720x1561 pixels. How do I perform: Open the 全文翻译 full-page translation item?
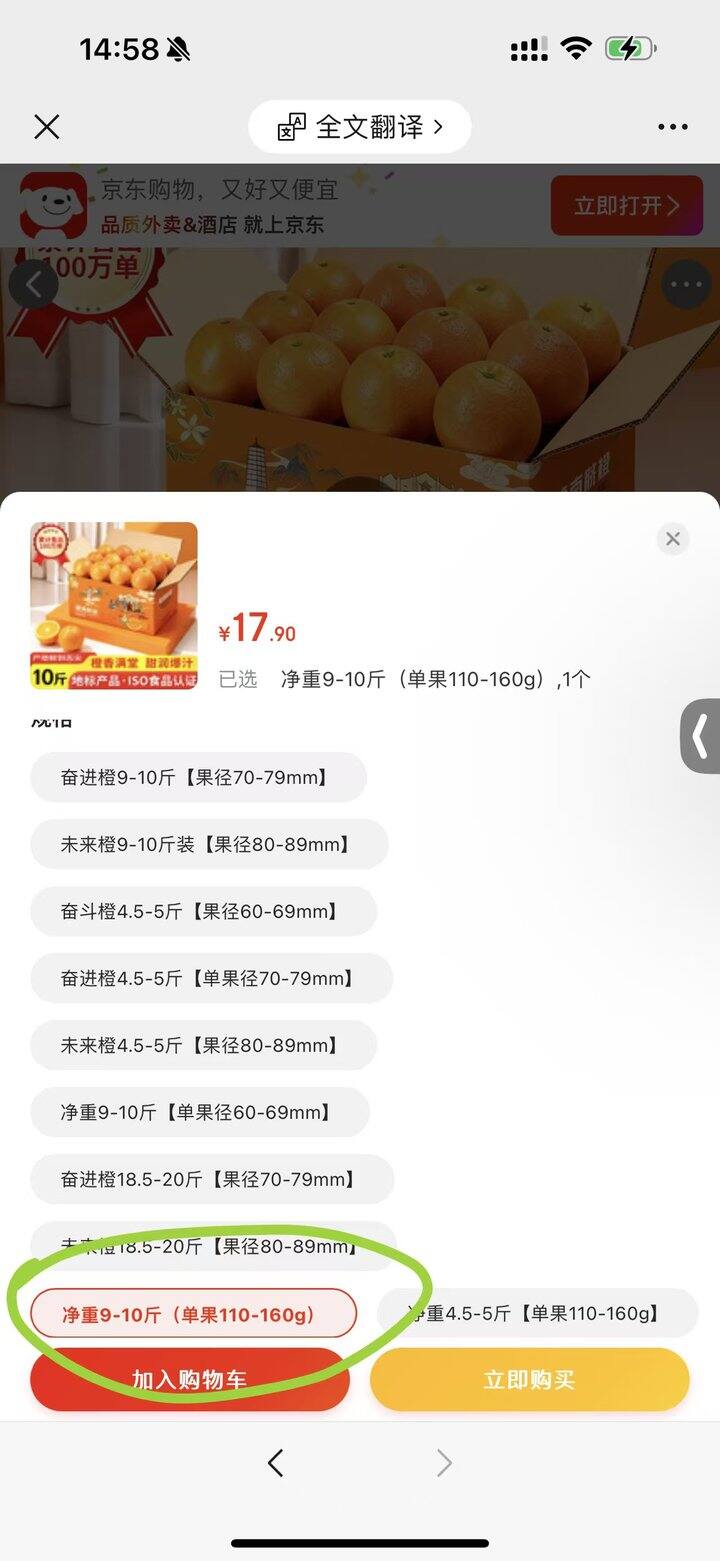click(x=360, y=126)
